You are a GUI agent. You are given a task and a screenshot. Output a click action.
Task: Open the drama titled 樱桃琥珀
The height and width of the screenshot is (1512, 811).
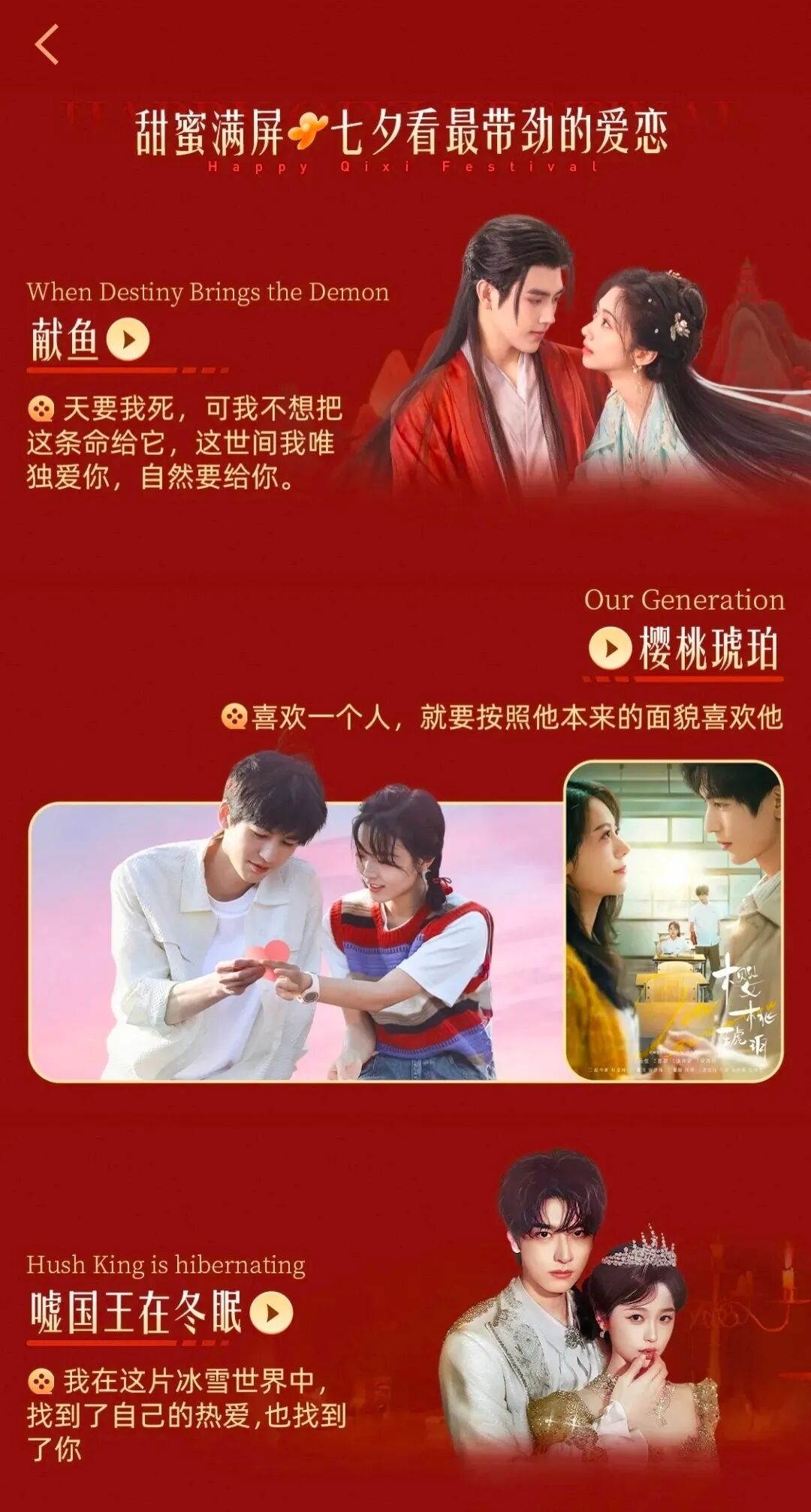710,647
